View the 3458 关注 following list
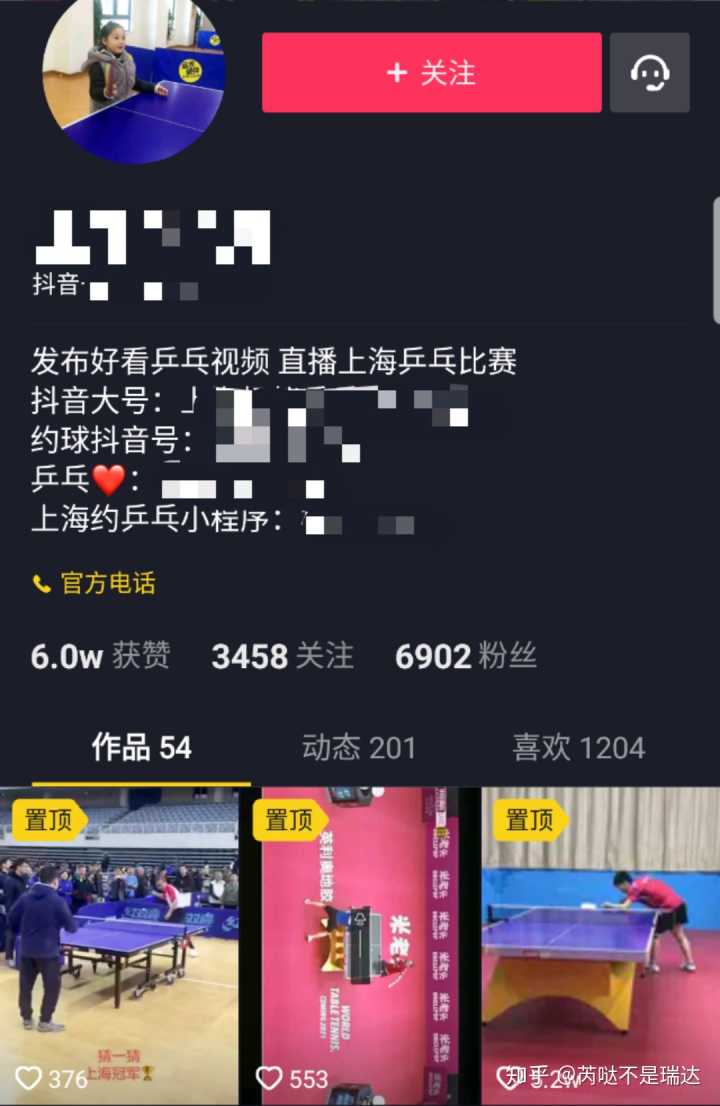720x1106 pixels. (x=283, y=656)
